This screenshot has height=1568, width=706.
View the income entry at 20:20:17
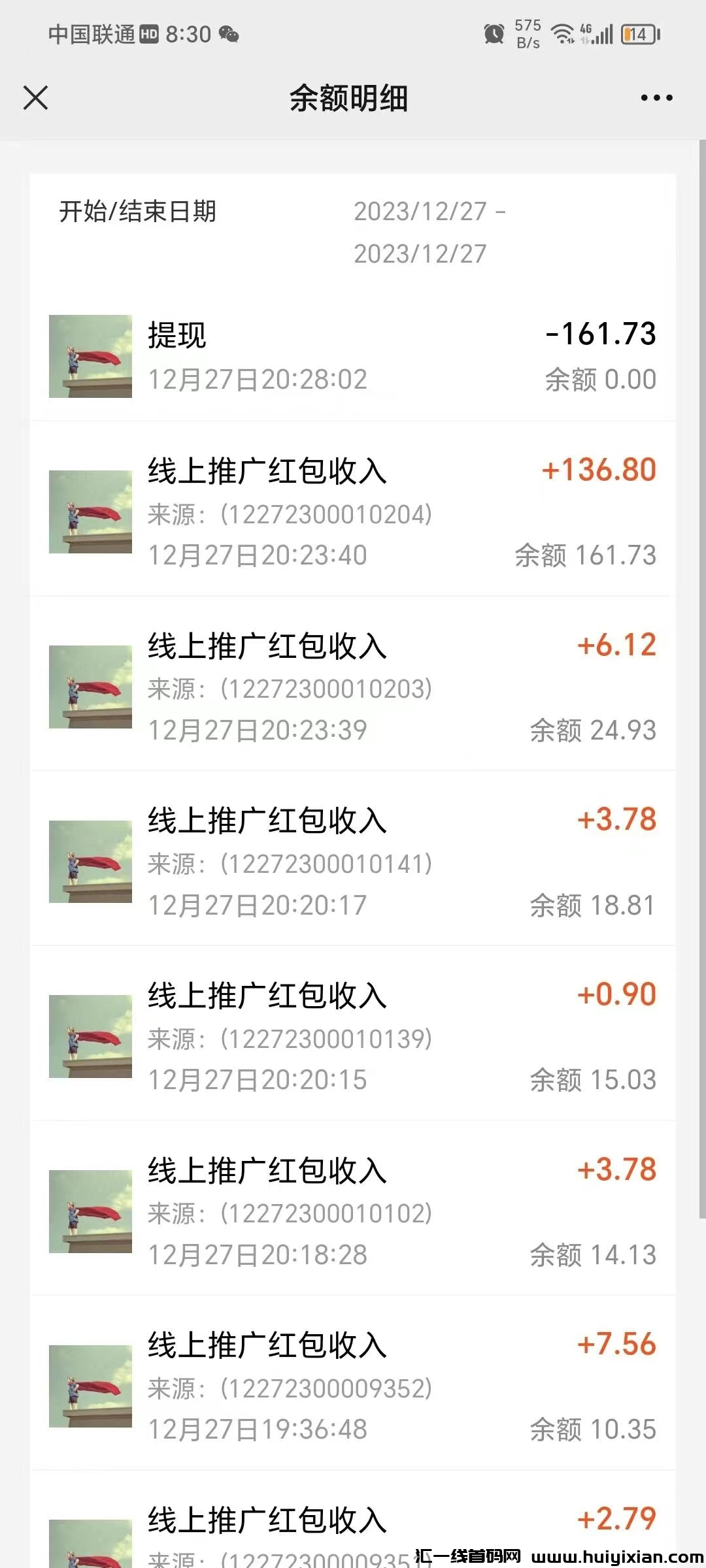(x=353, y=862)
